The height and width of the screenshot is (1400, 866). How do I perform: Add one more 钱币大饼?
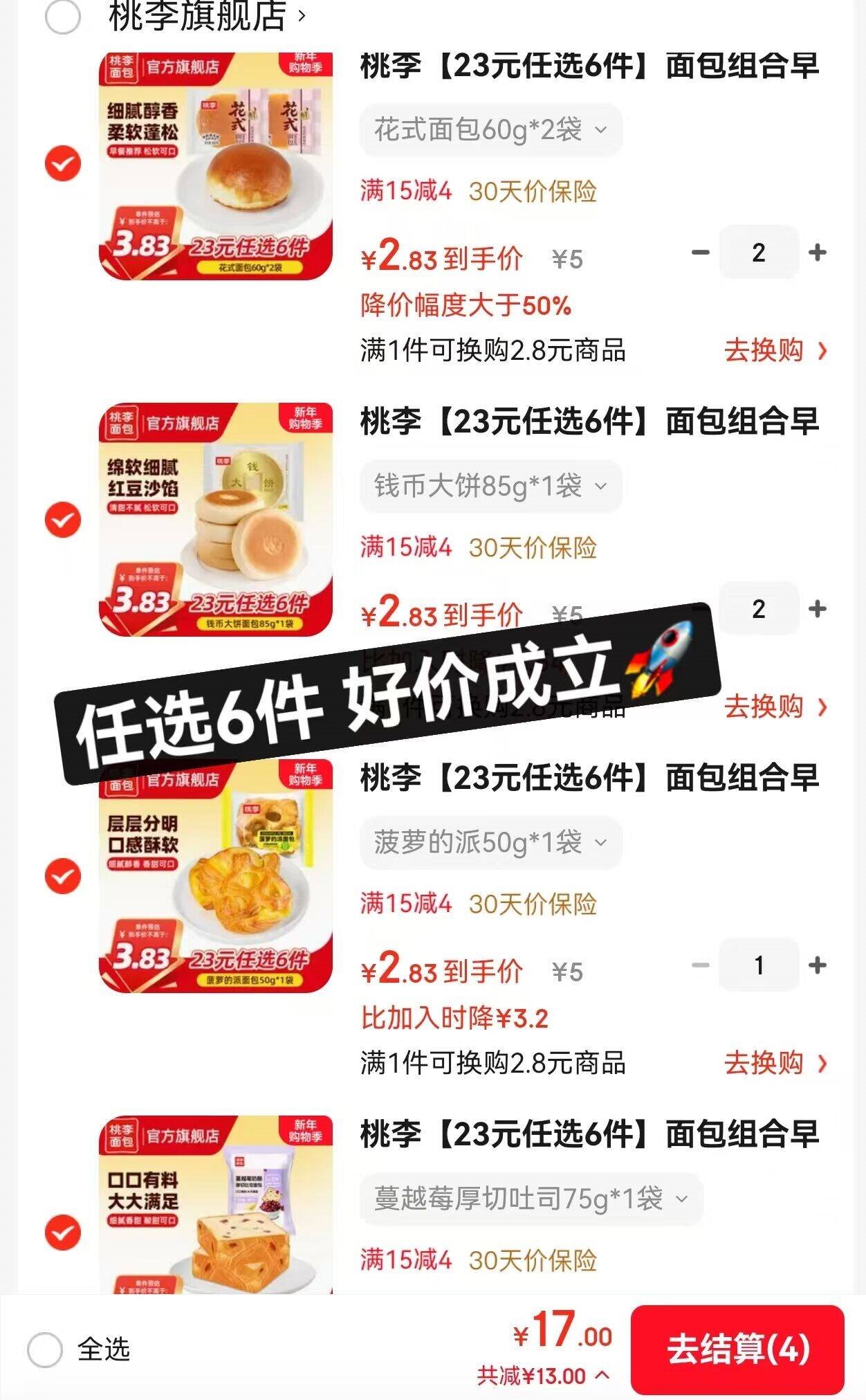(x=818, y=609)
